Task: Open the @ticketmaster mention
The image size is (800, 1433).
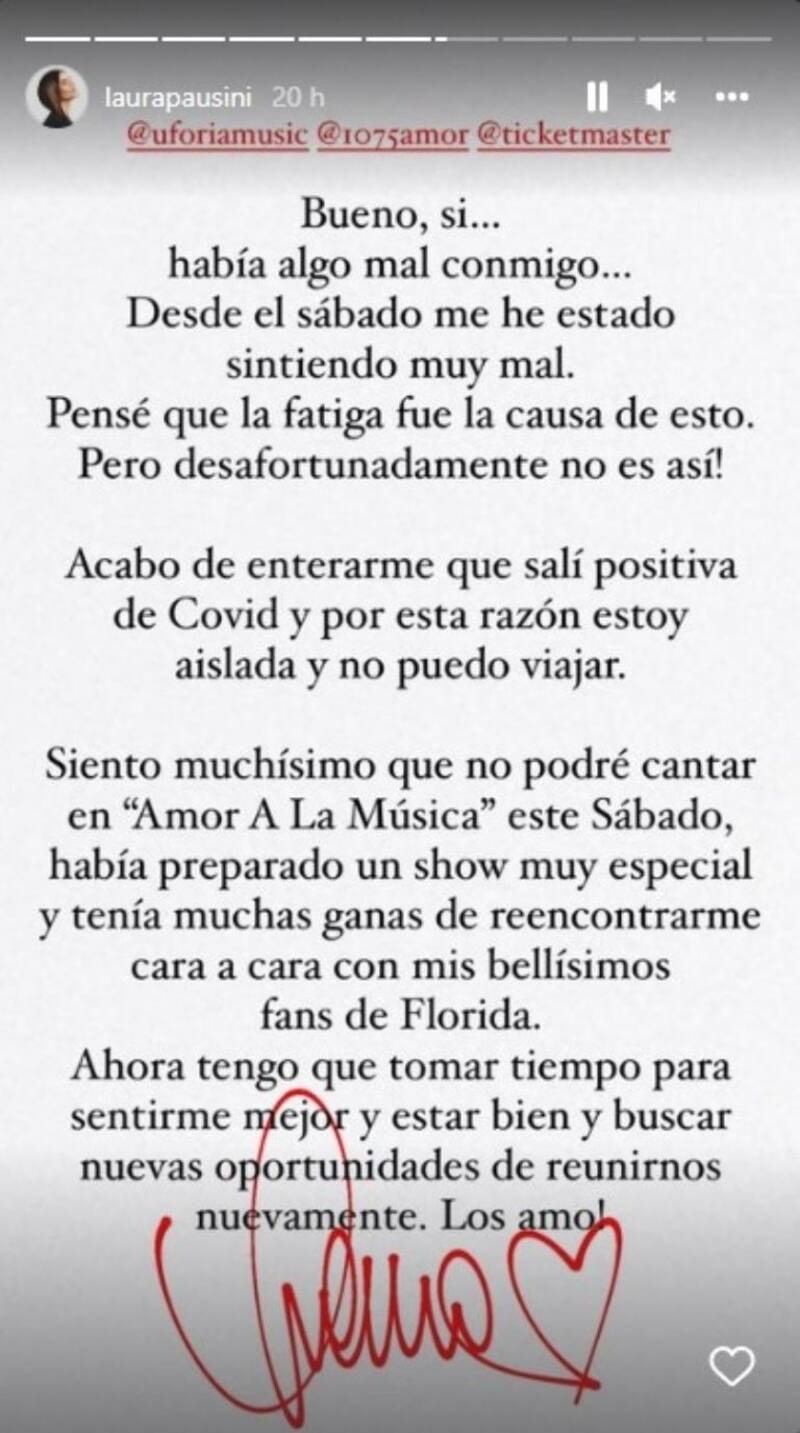Action: [x=574, y=134]
